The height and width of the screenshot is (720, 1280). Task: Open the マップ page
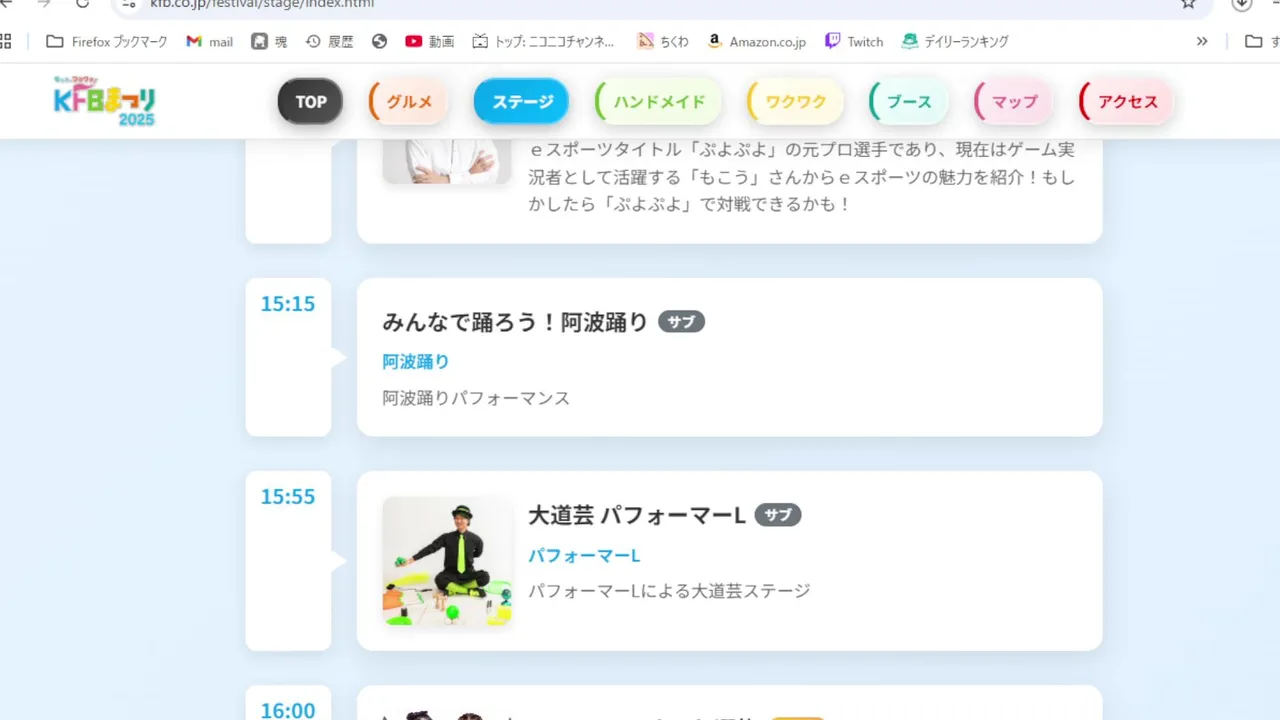pyautogui.click(x=1014, y=102)
